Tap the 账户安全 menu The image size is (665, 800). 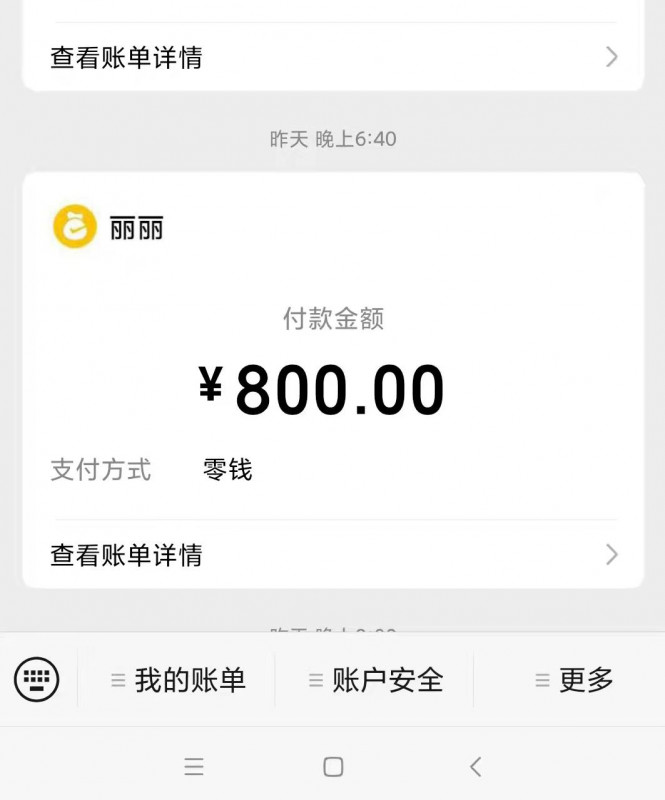[x=375, y=680]
